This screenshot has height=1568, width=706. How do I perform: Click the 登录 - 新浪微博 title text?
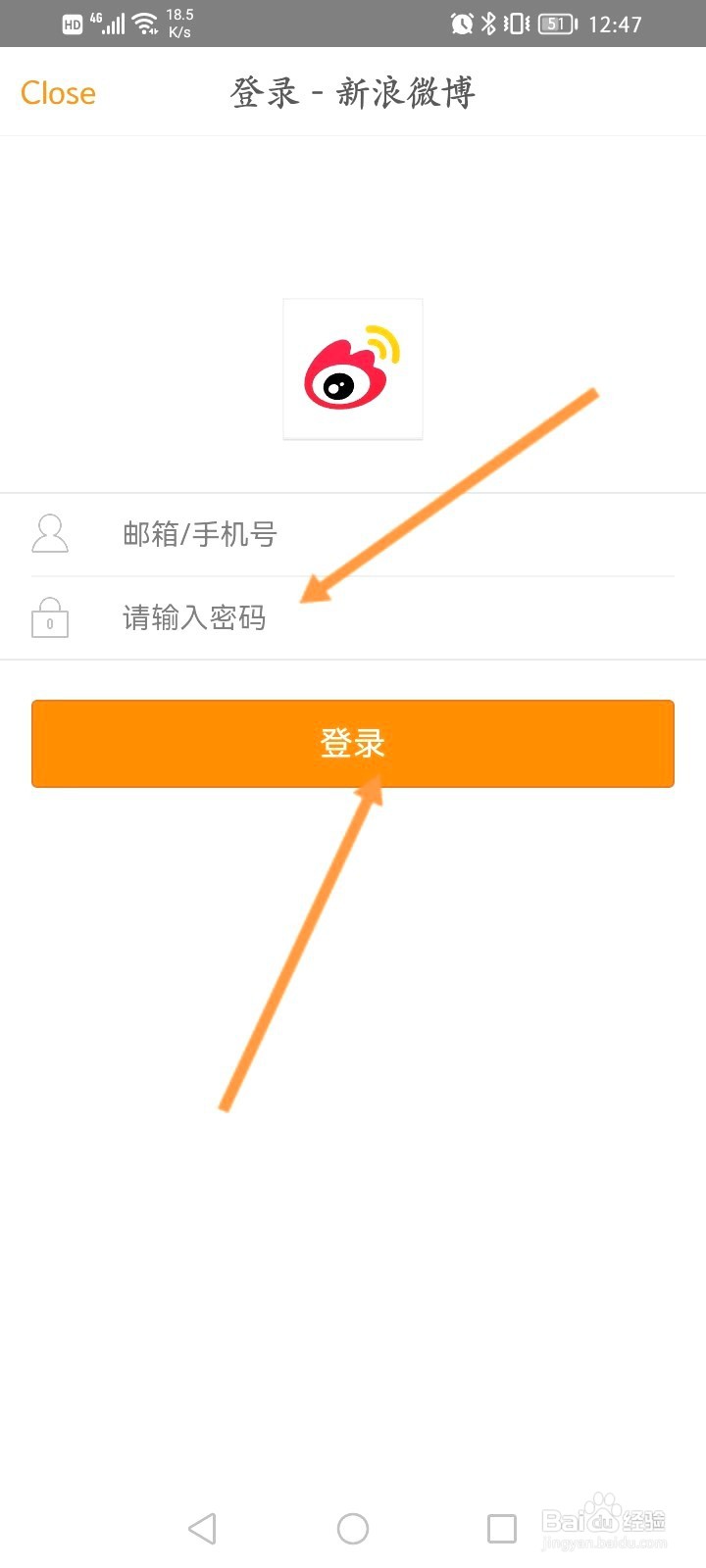[x=353, y=92]
